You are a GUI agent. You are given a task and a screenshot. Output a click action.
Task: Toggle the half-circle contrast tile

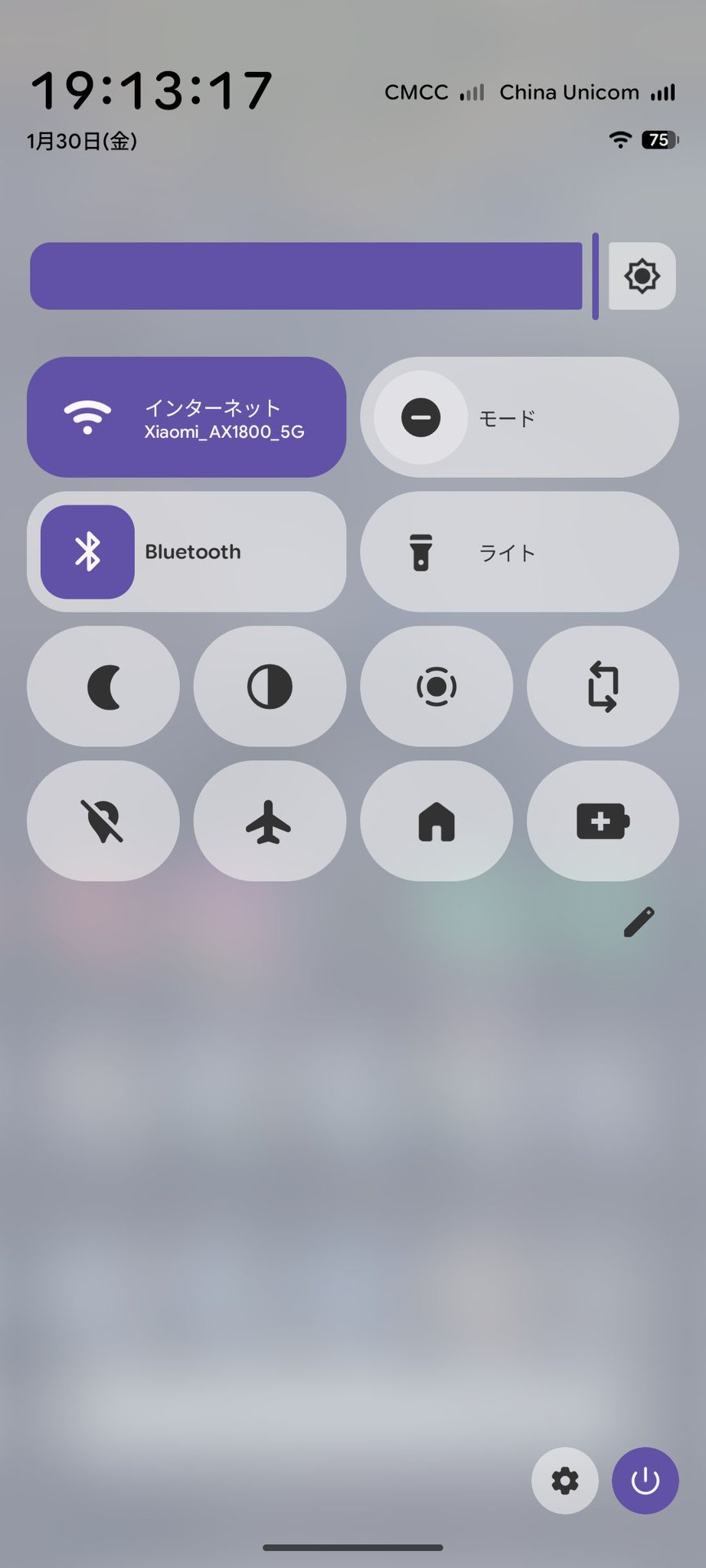[270, 687]
